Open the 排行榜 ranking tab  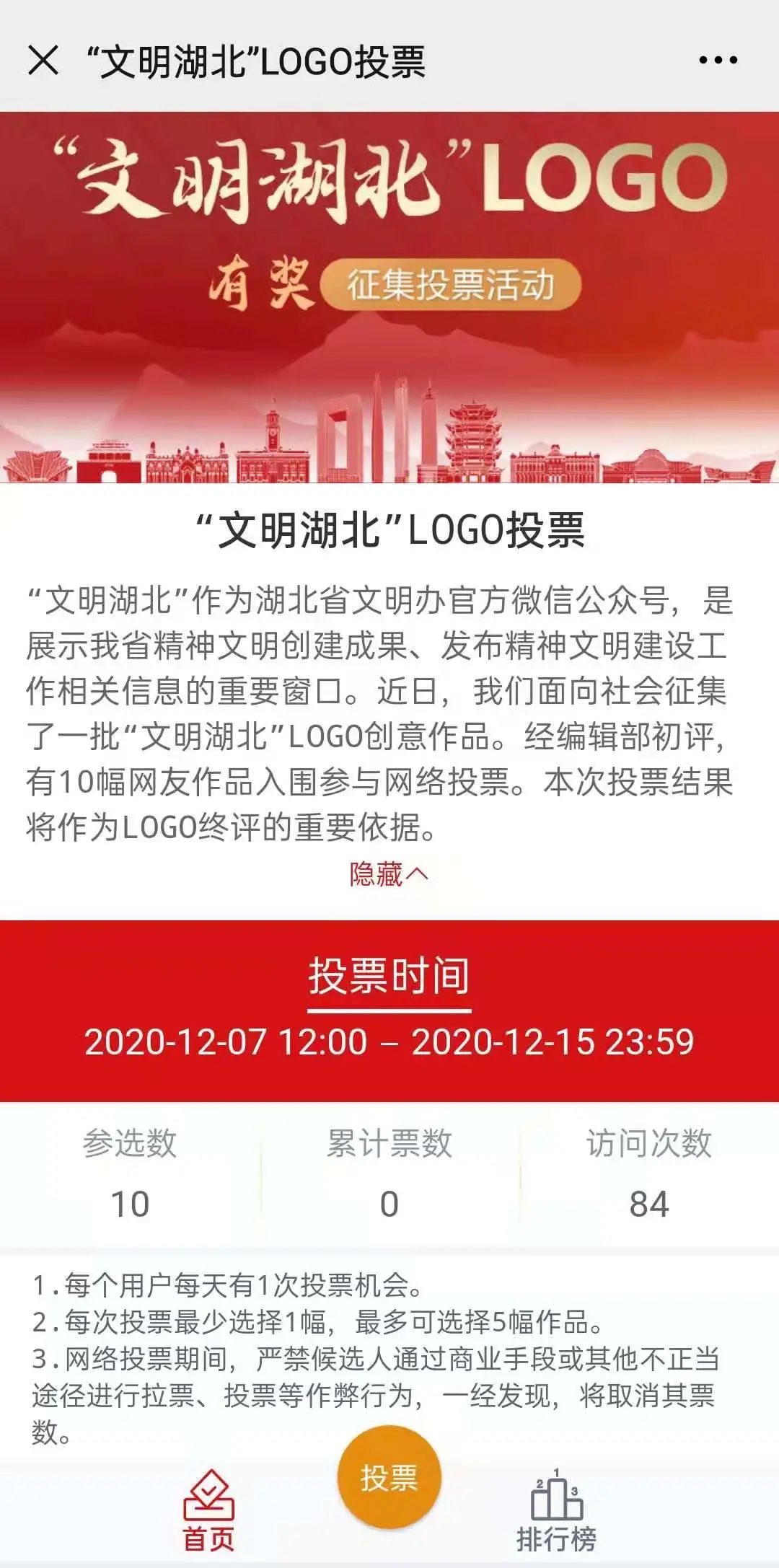[x=556, y=1511]
